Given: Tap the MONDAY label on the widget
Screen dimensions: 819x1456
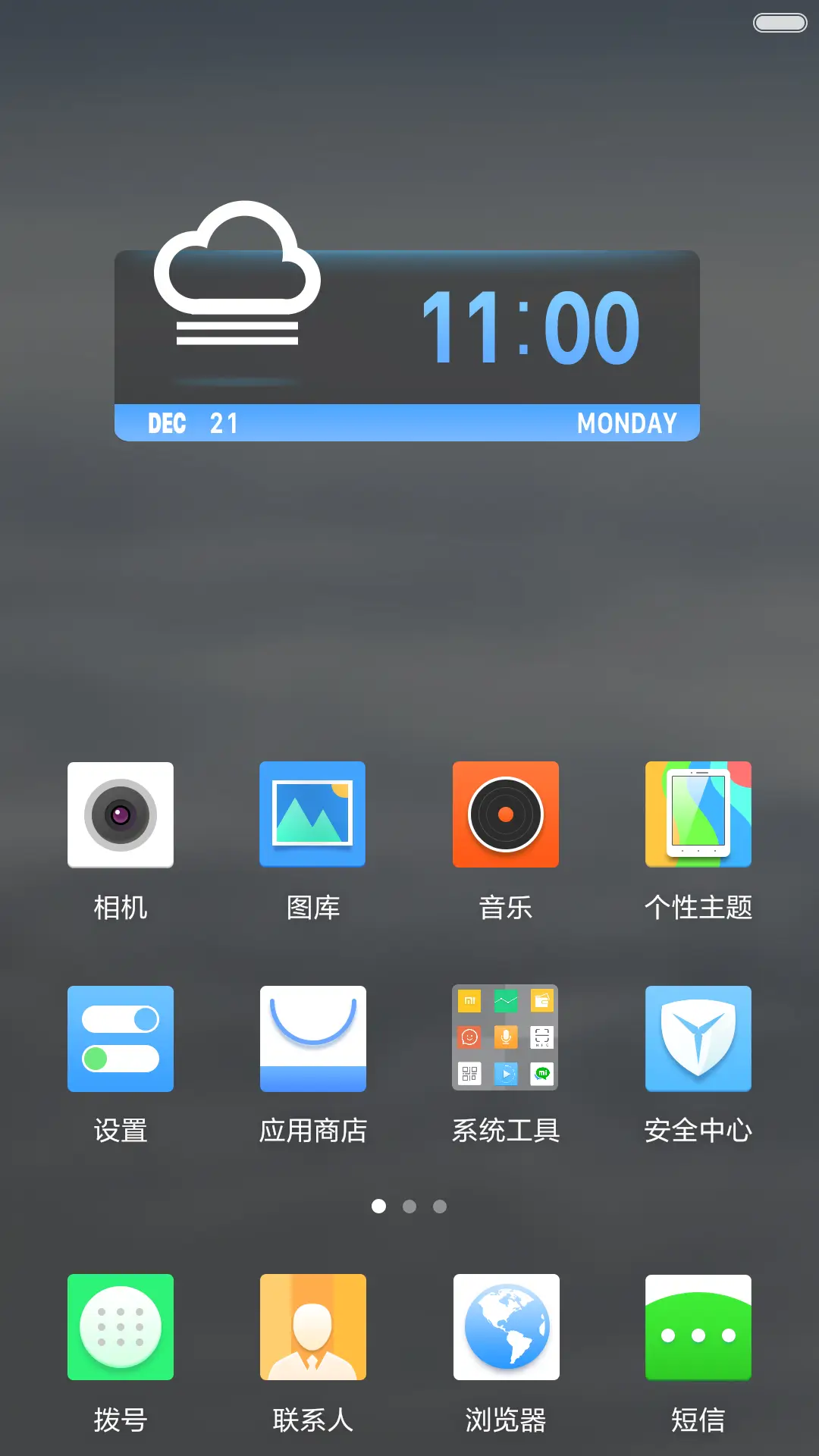Looking at the screenshot, I should tap(626, 423).
